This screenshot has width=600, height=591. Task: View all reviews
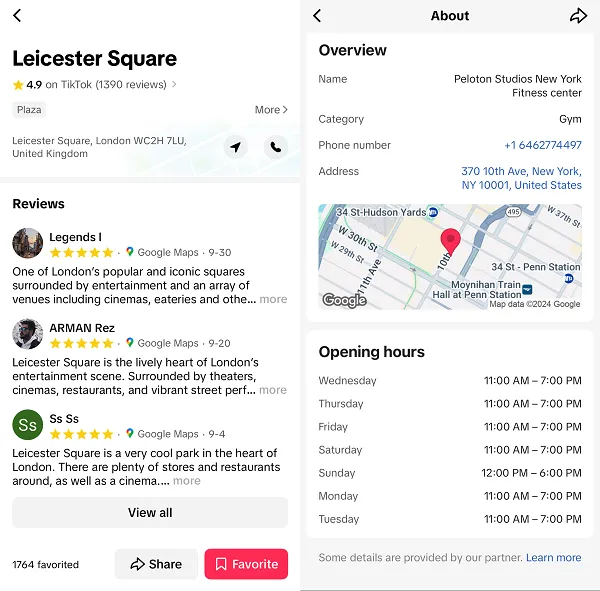click(x=150, y=513)
